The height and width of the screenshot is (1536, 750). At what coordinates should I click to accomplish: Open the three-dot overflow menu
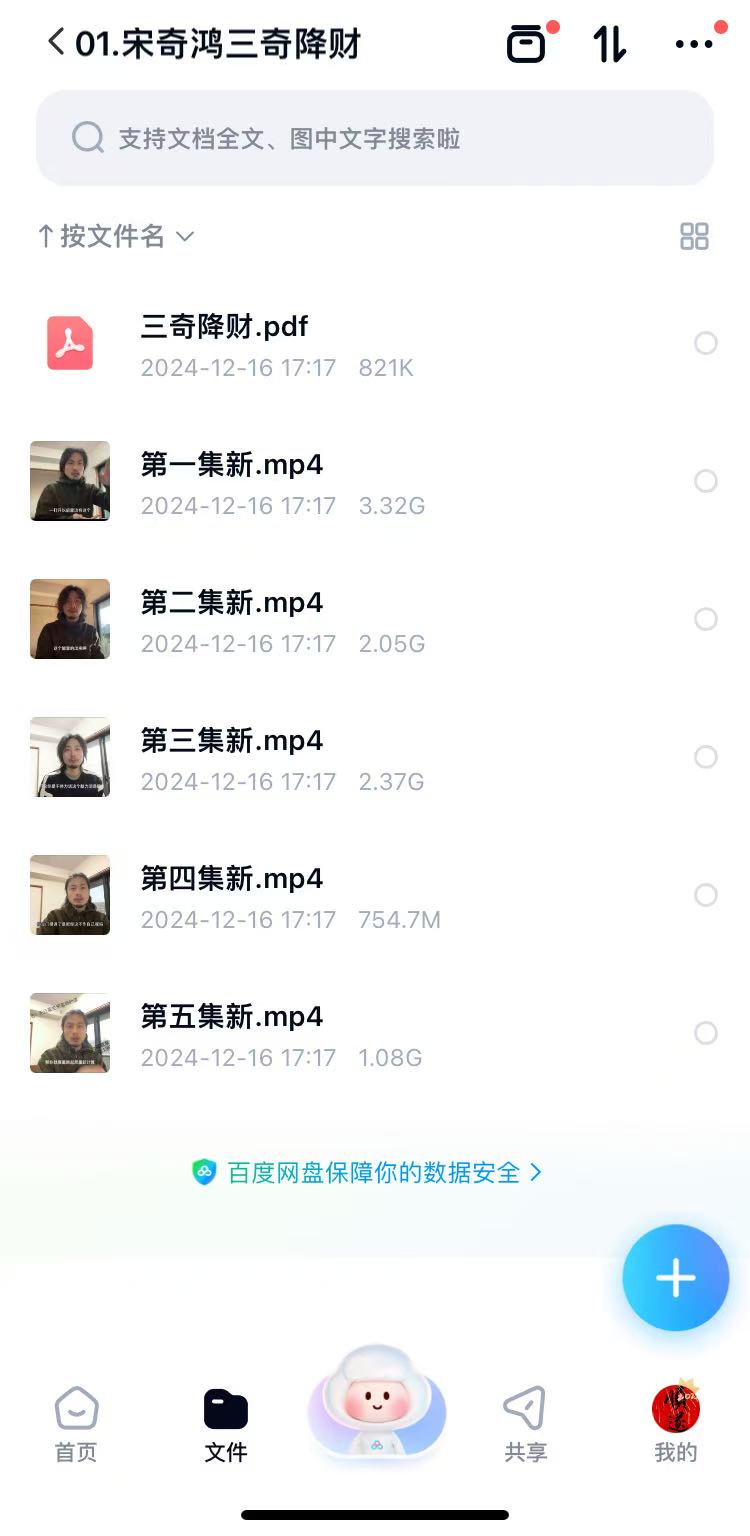694,45
